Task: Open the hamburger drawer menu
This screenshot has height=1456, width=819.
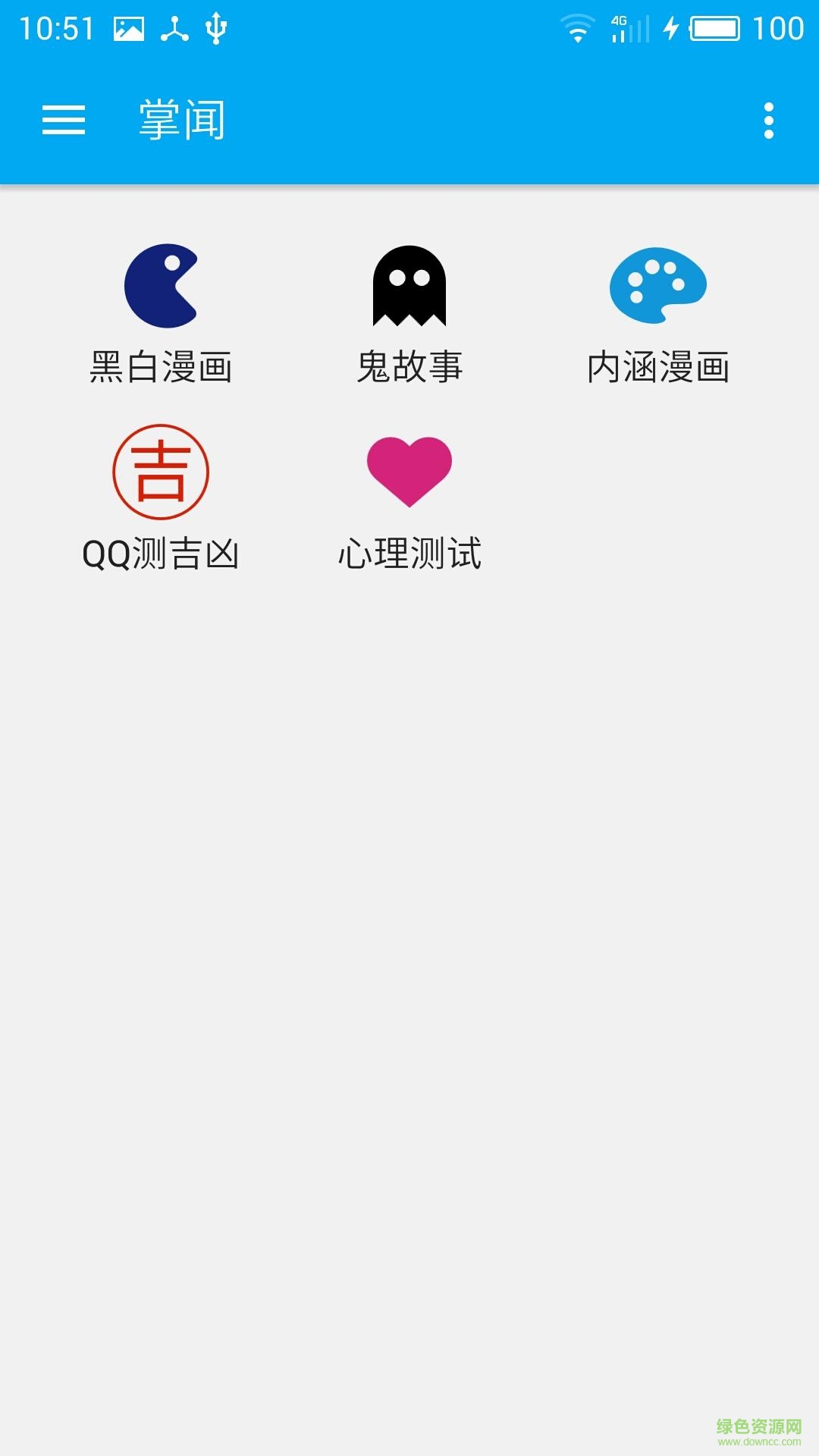Action: click(64, 121)
